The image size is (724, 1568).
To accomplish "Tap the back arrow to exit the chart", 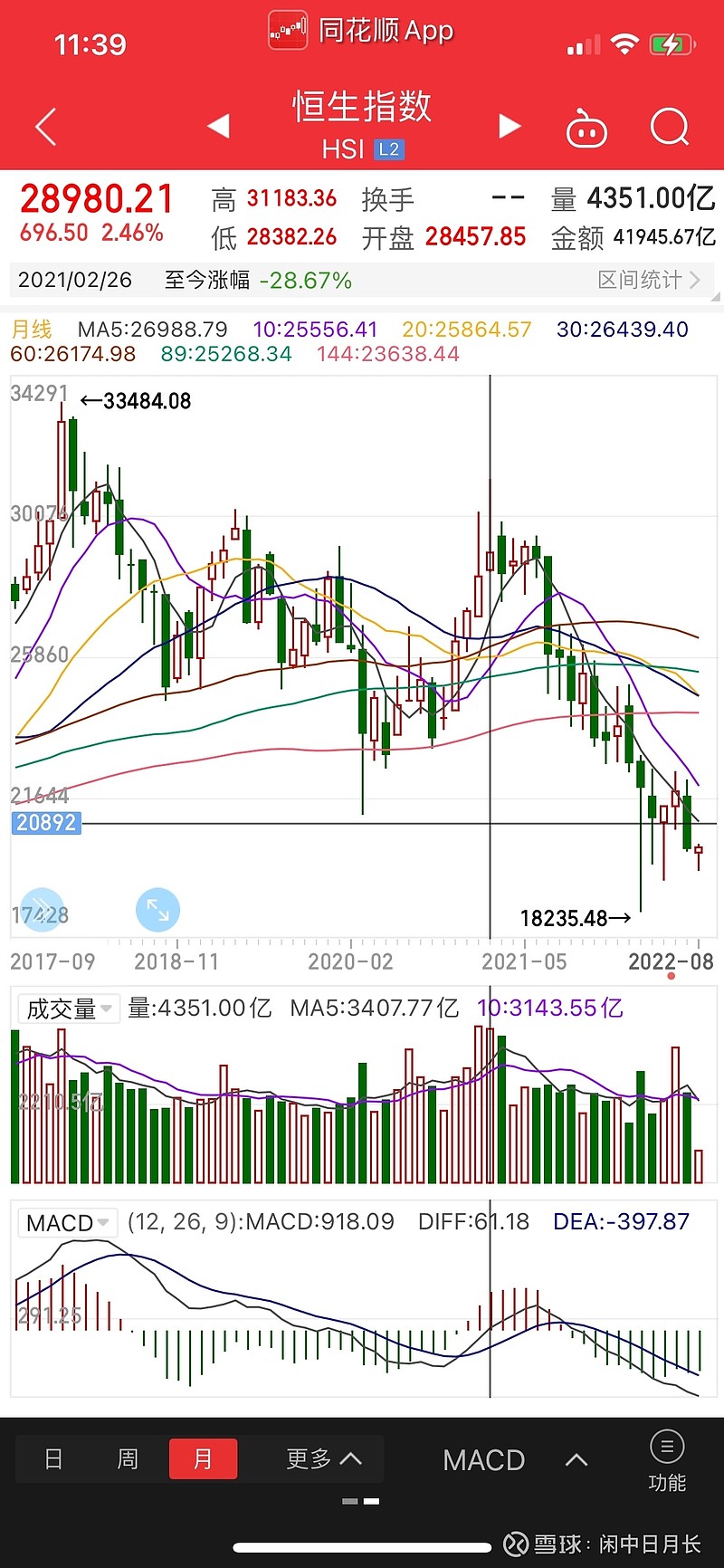I will pyautogui.click(x=43, y=126).
